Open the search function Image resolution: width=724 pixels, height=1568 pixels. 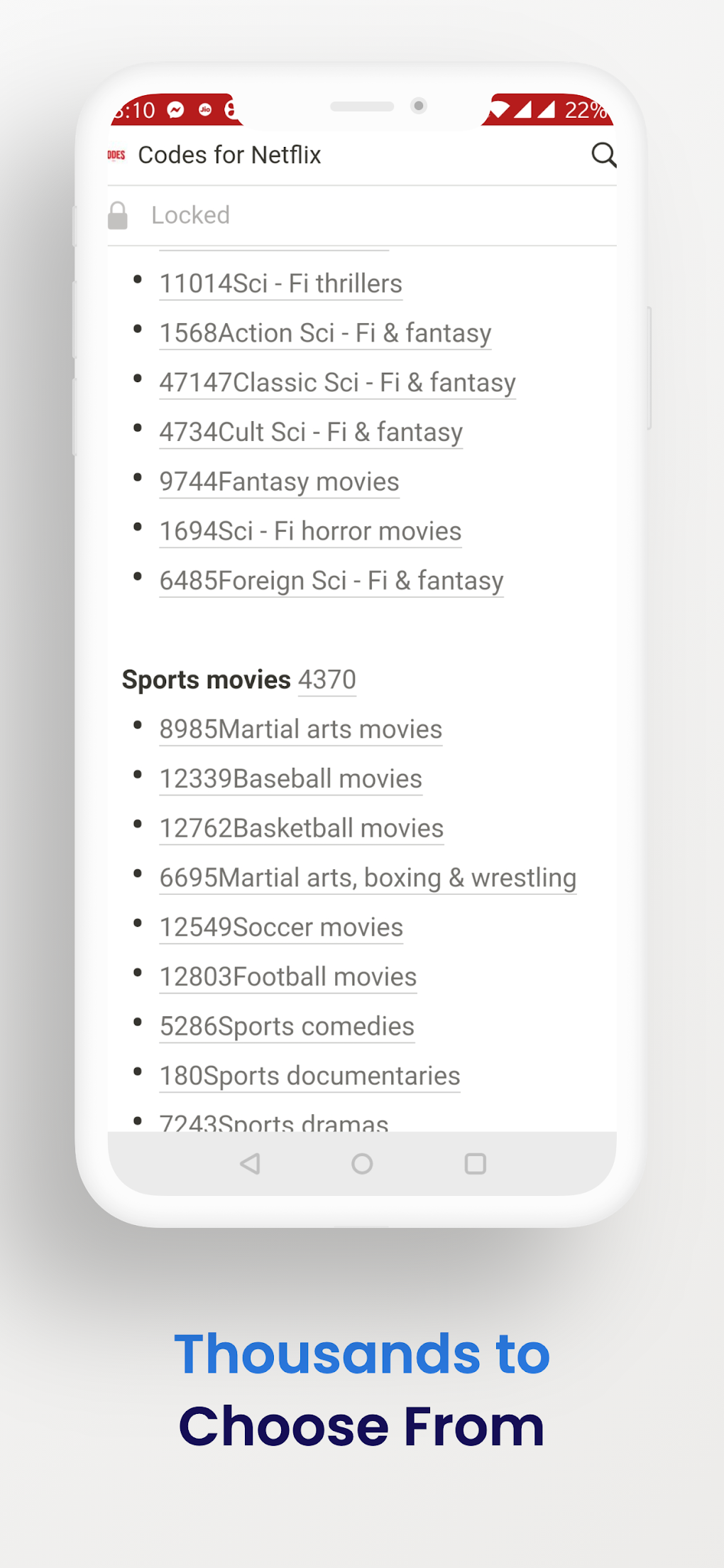point(603,156)
